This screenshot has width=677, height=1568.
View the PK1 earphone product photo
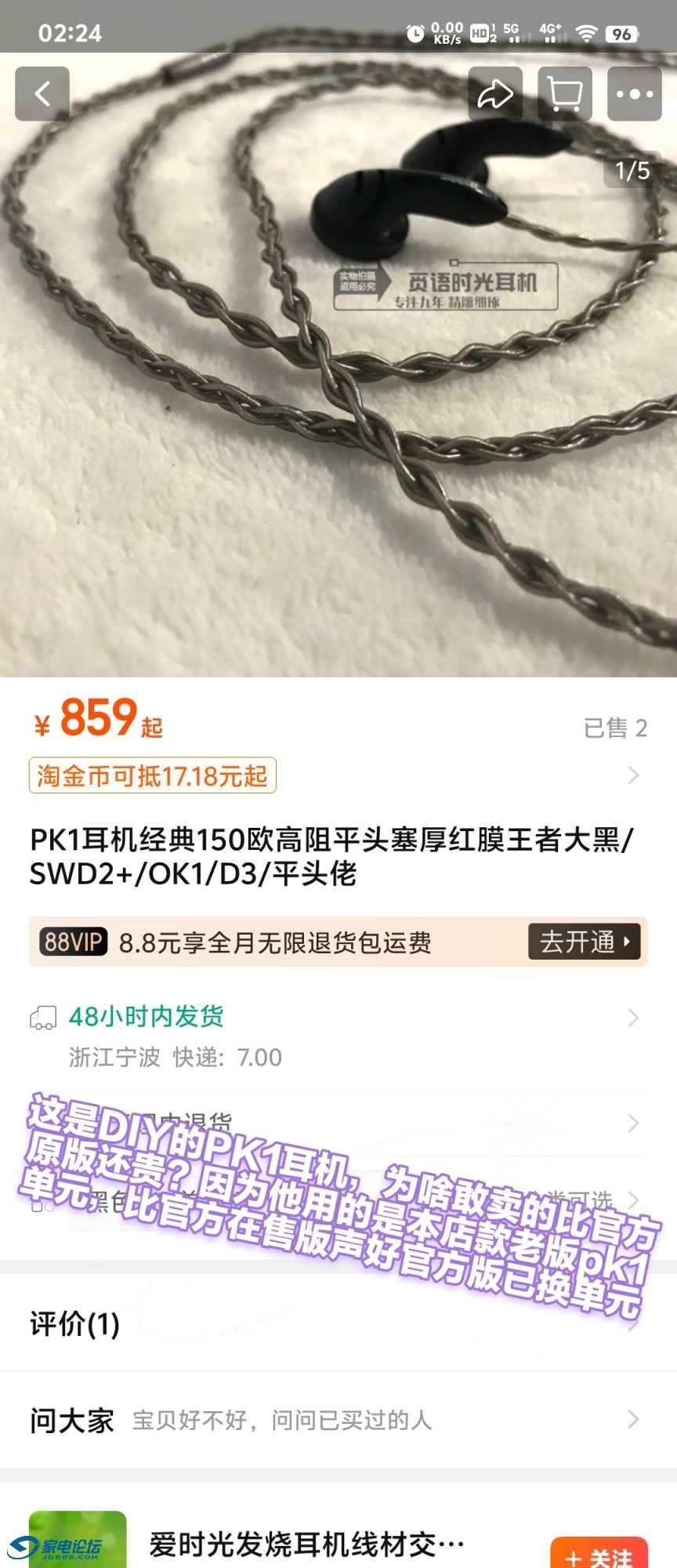[338, 392]
